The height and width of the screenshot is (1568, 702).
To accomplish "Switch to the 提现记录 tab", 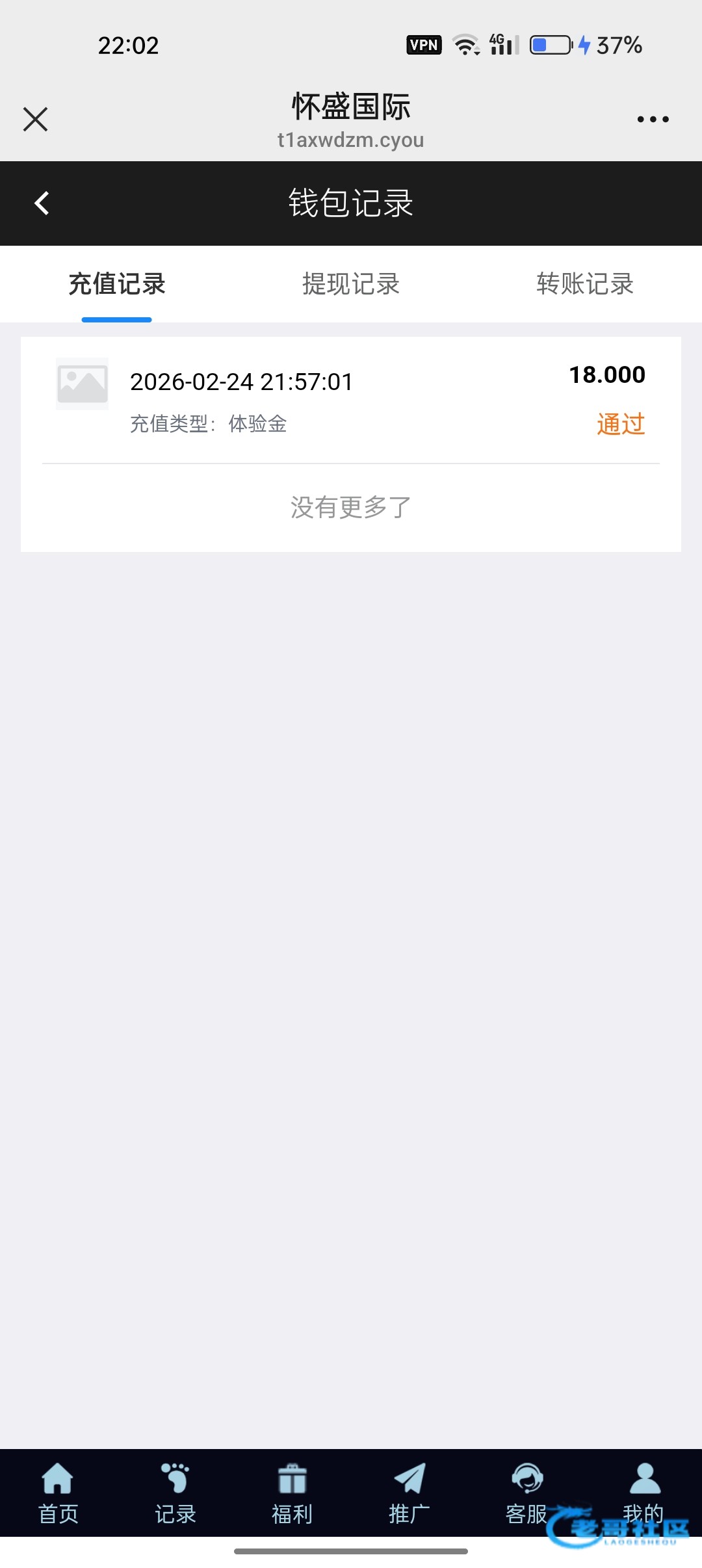I will click(351, 284).
